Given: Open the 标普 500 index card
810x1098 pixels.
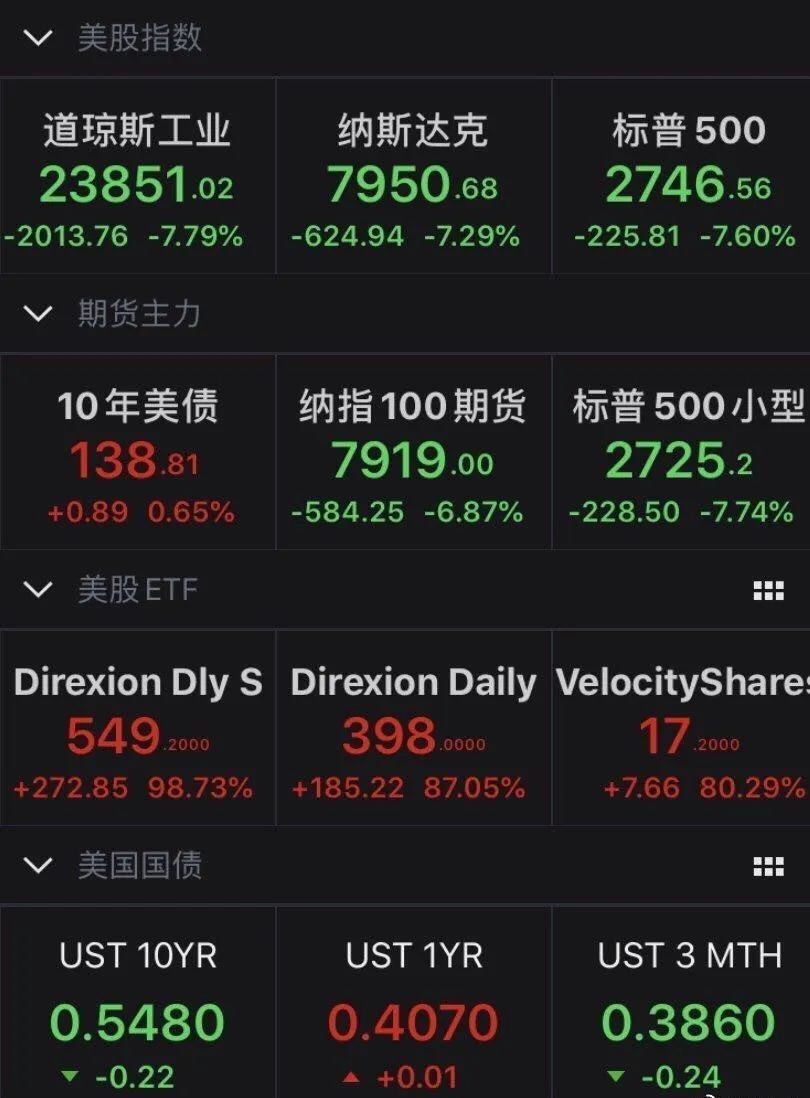Looking at the screenshot, I should [688, 178].
